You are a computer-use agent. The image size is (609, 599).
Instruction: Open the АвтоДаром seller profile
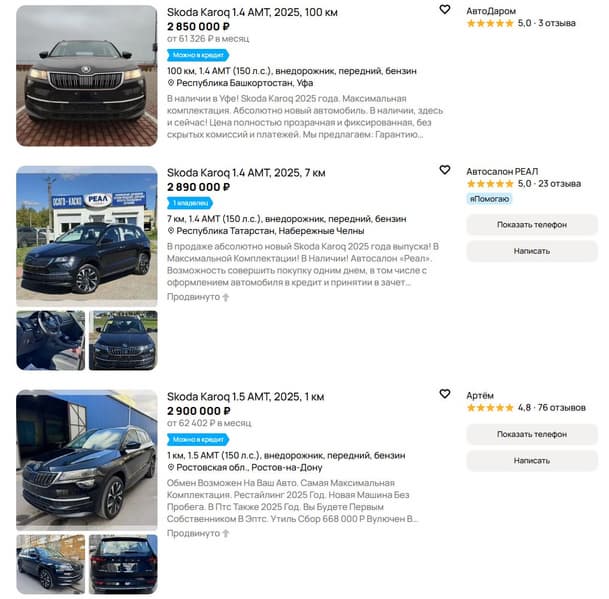pyautogui.click(x=491, y=11)
